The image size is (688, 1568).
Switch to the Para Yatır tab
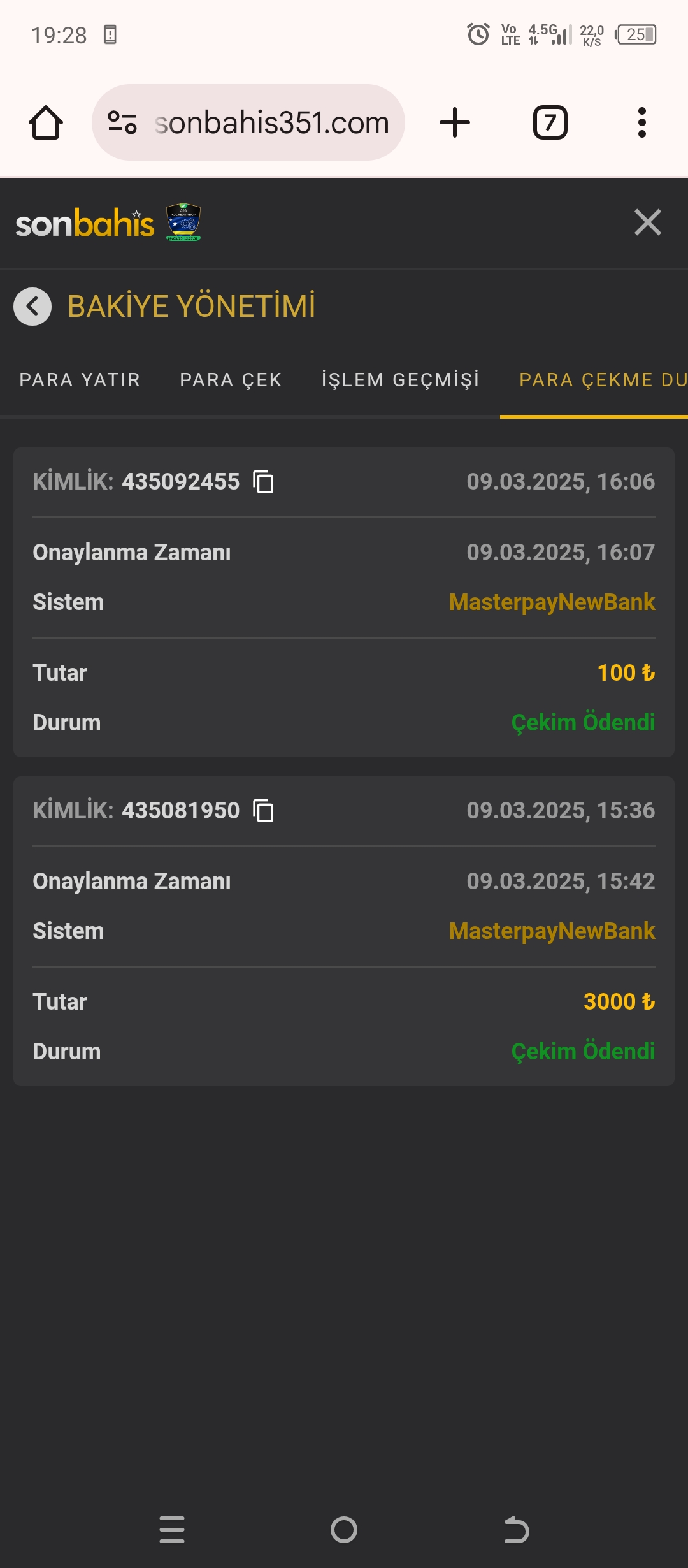coord(80,380)
